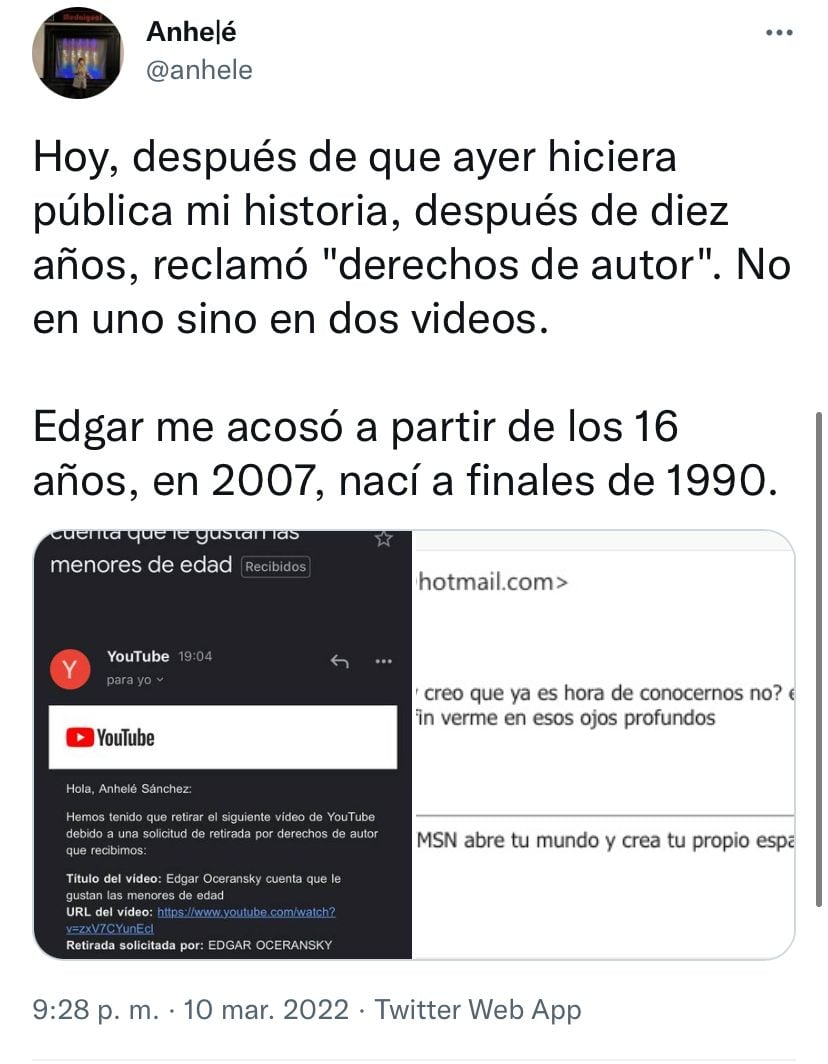View the attached hotmail message image
Viewport: 828px width, 1064px height.
604,743
